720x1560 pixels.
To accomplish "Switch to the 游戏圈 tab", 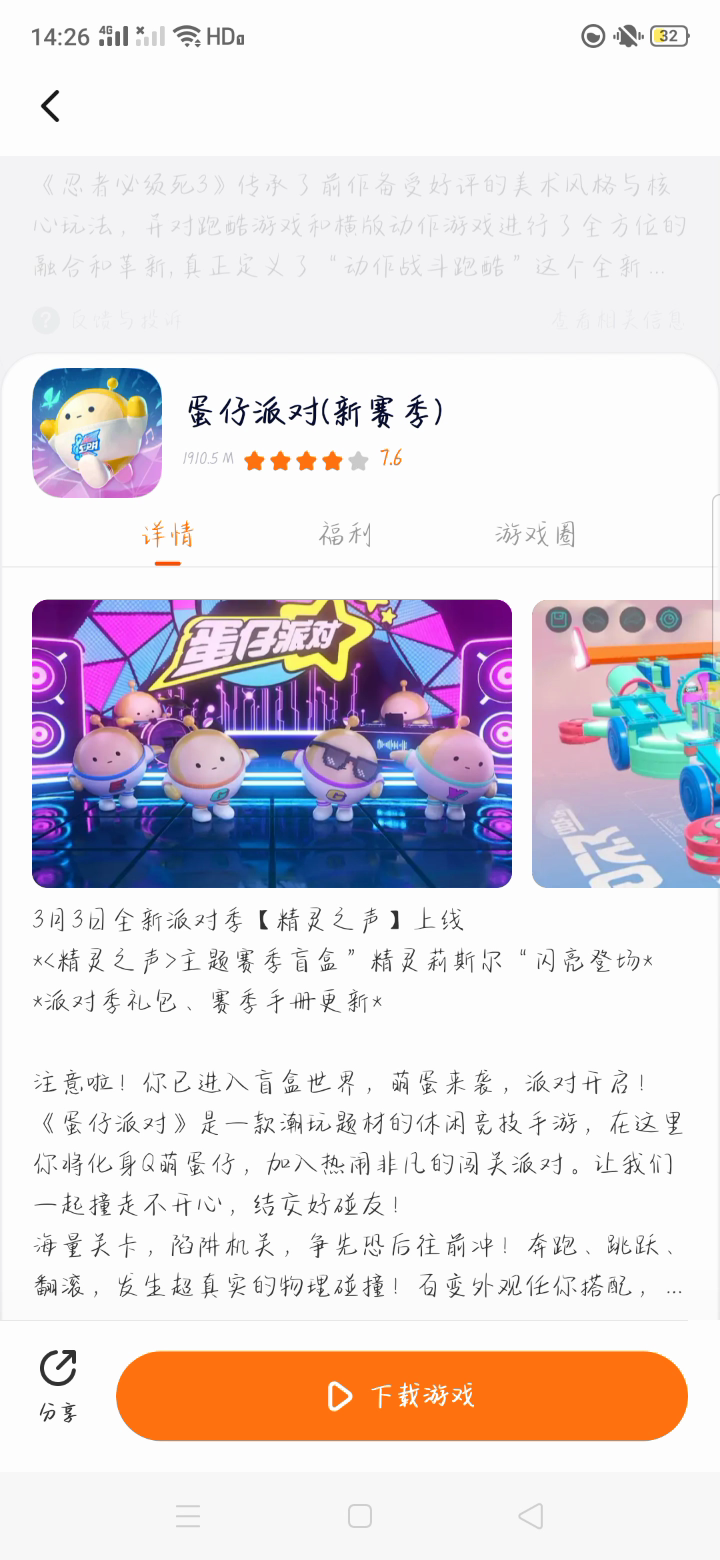I will [x=535, y=535].
